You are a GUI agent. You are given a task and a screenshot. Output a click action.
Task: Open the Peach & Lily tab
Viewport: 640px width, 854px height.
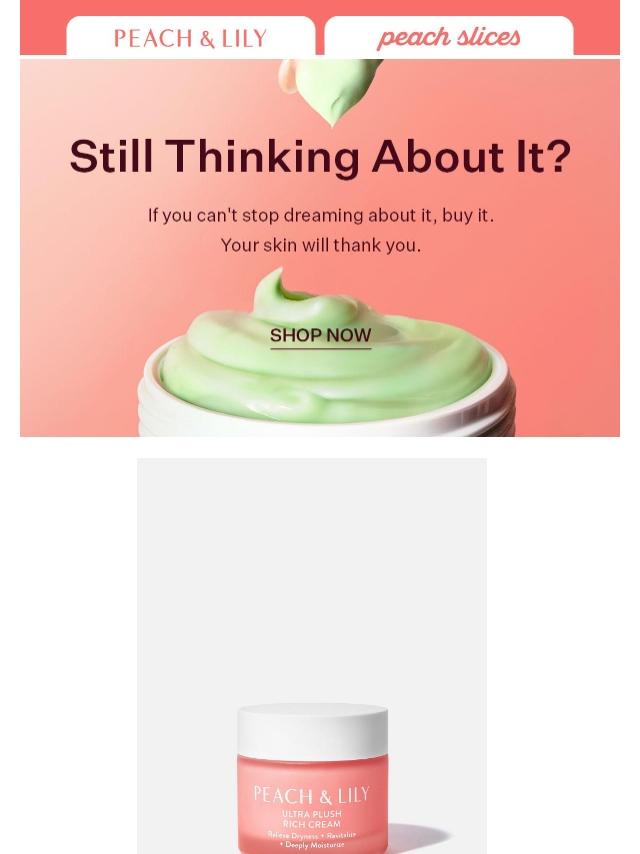pos(190,38)
